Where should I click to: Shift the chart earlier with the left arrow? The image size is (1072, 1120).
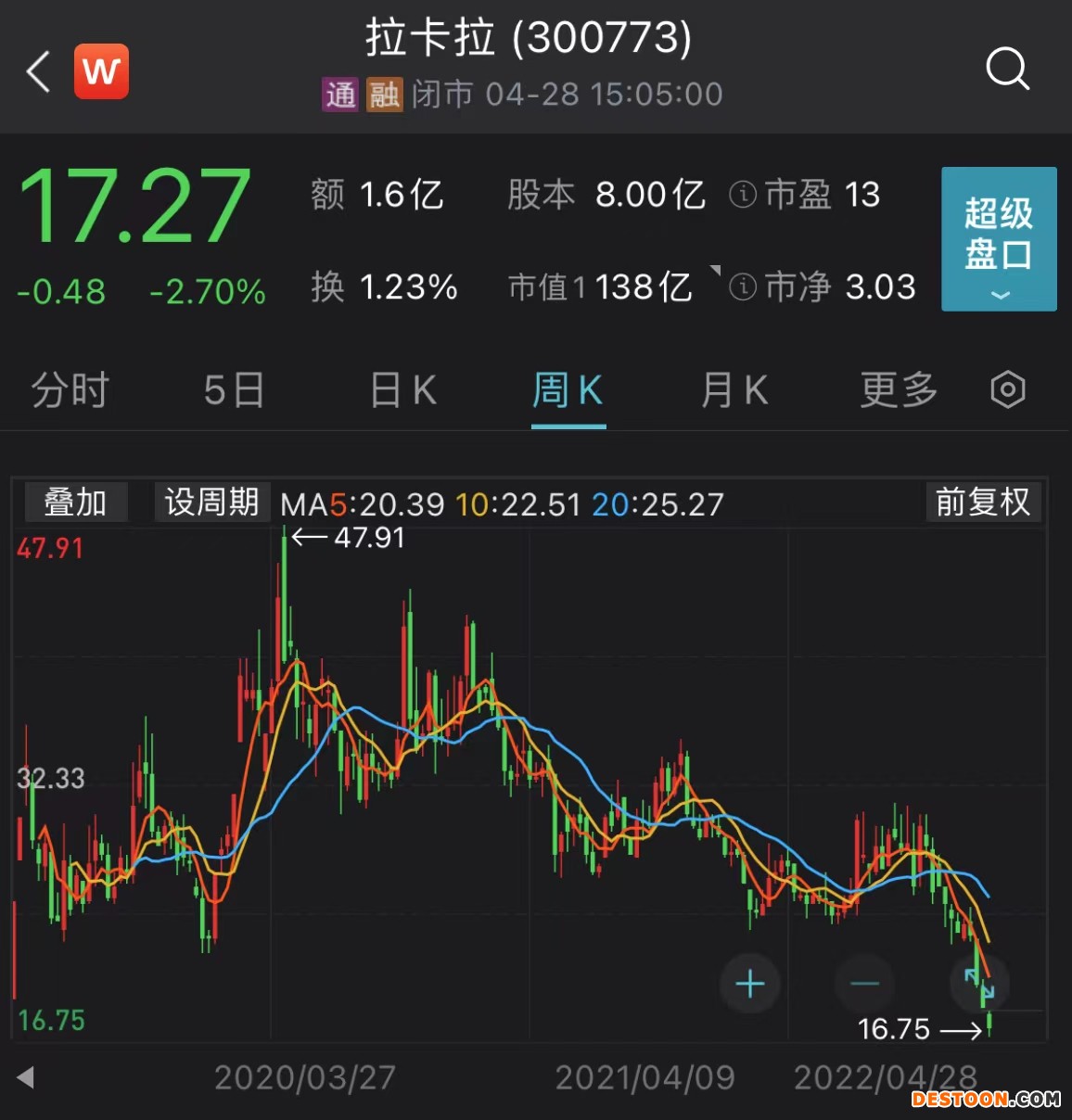25,1077
